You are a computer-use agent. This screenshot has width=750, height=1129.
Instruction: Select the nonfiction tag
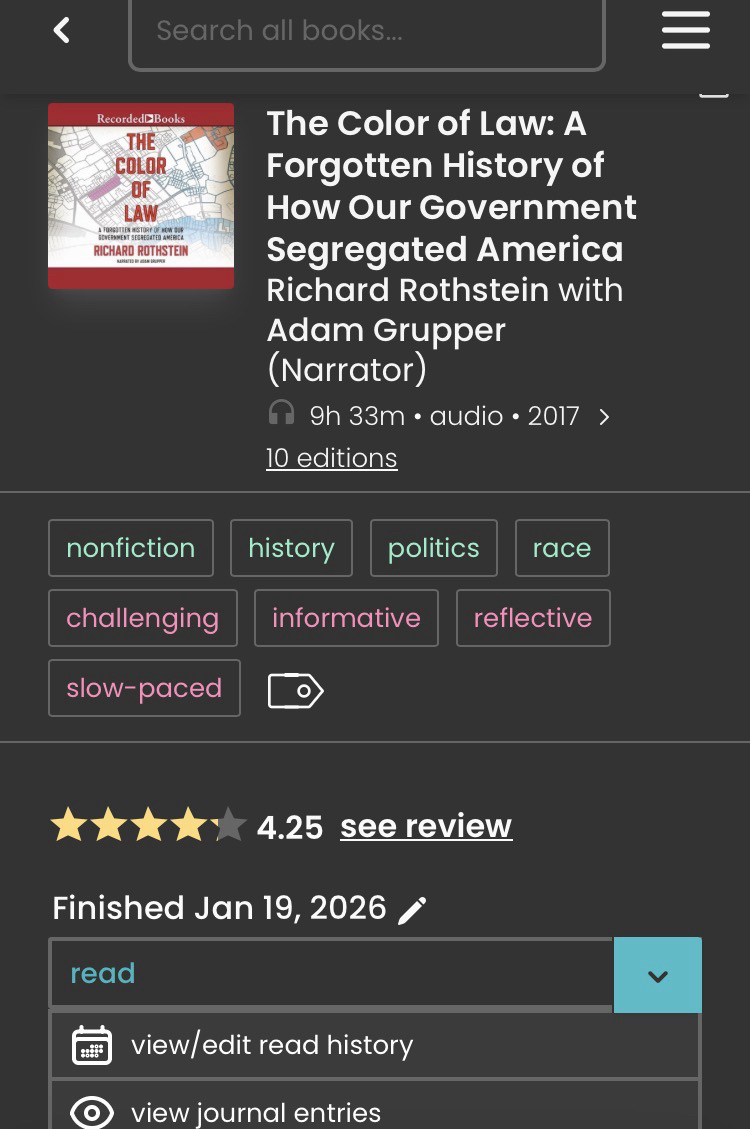coord(131,548)
